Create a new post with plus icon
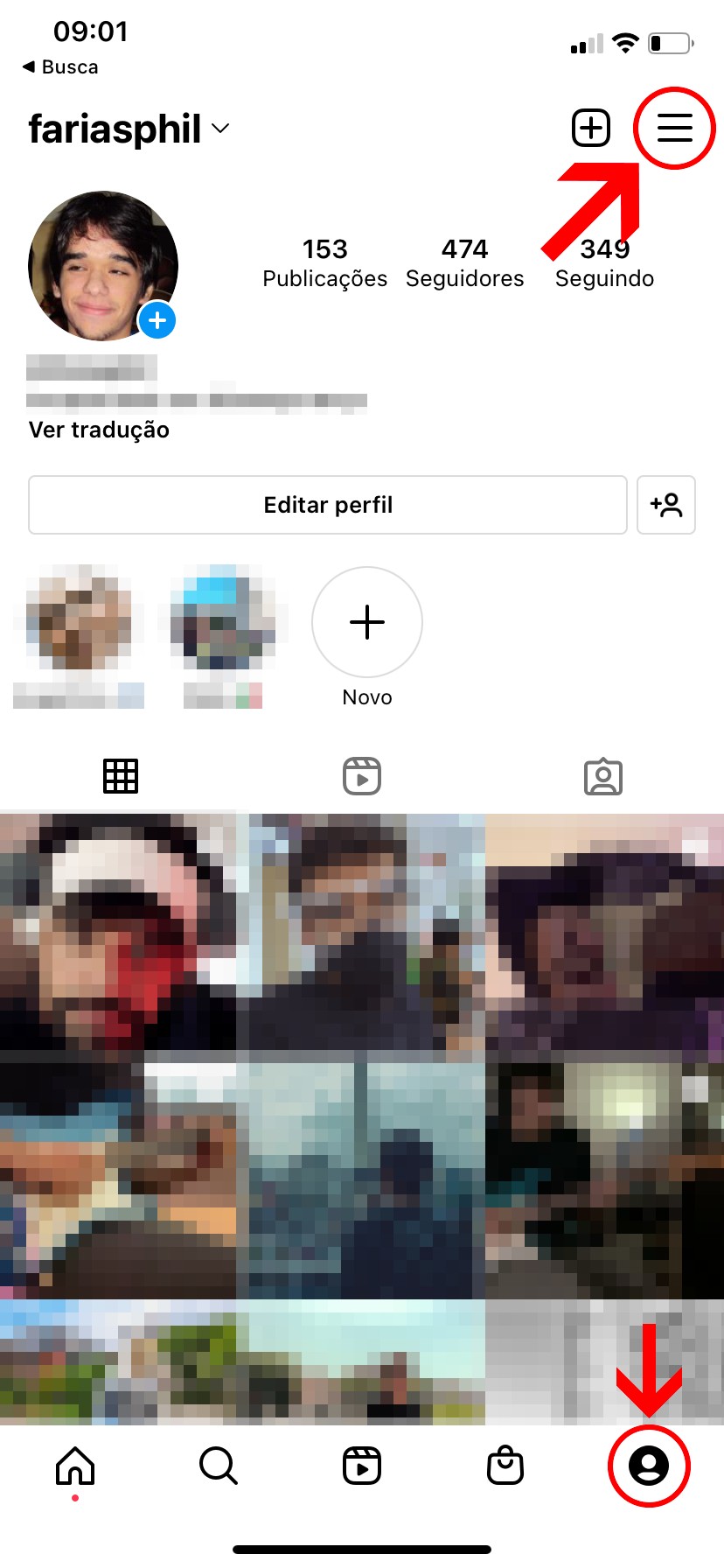The height and width of the screenshot is (1568, 724). tap(591, 129)
